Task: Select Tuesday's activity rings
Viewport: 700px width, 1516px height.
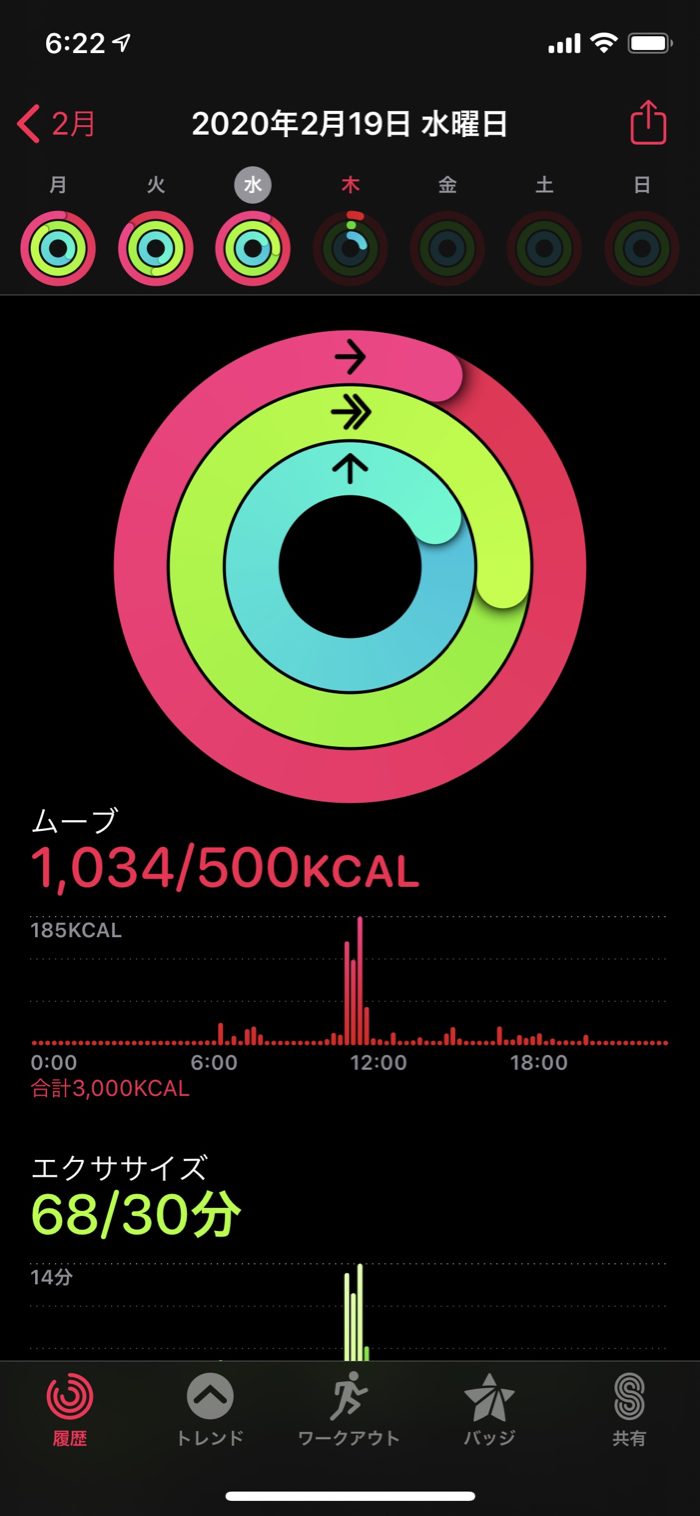Action: tap(155, 249)
